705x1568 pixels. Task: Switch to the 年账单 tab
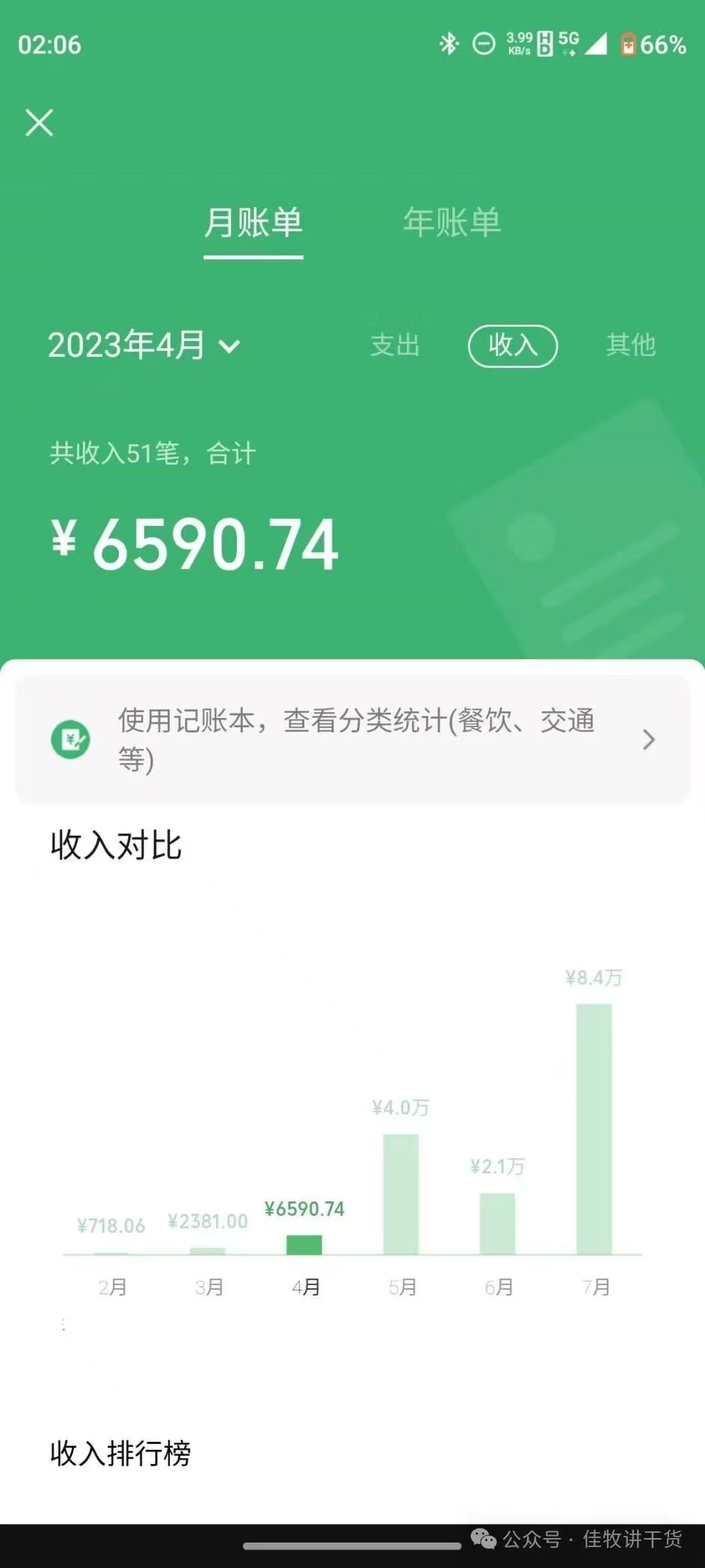(452, 223)
